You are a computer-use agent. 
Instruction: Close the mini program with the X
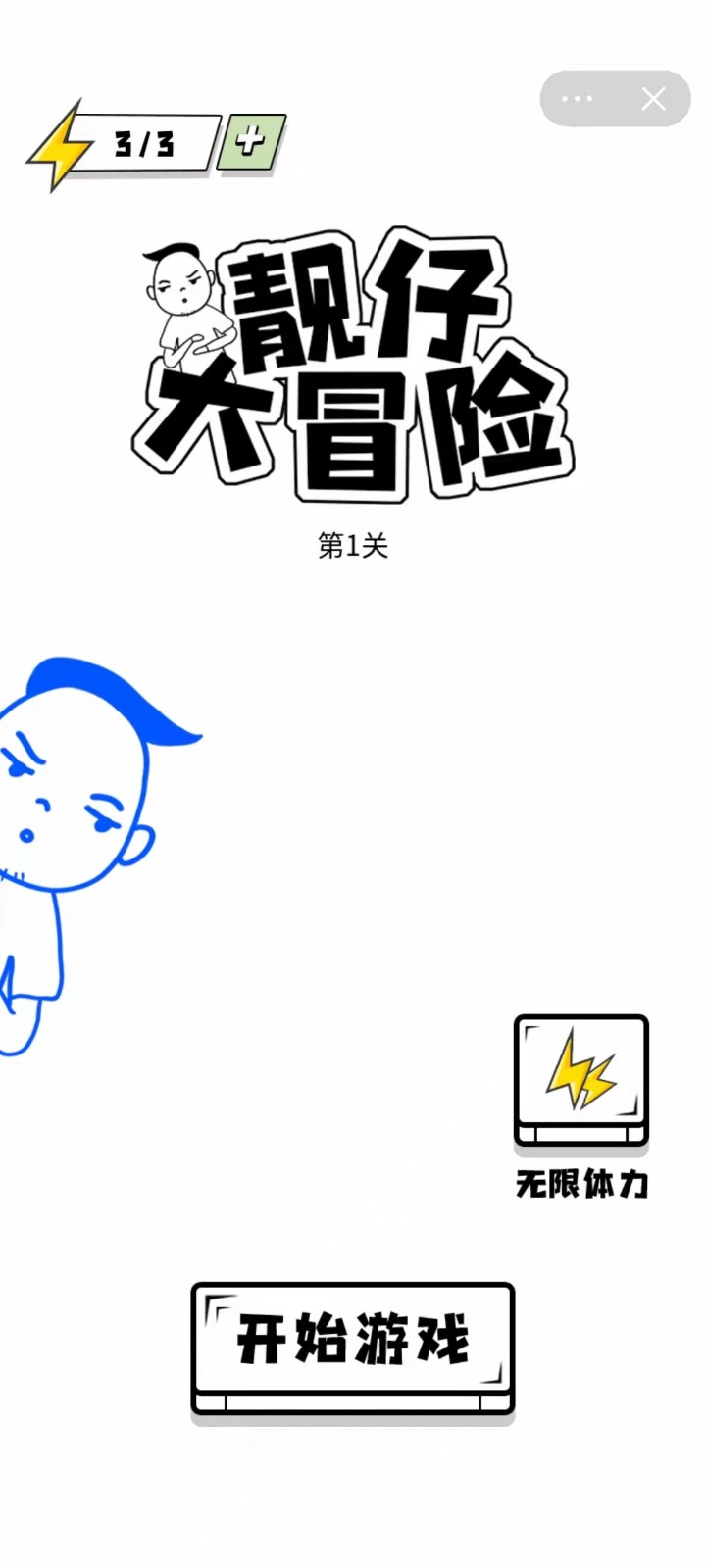coord(653,99)
